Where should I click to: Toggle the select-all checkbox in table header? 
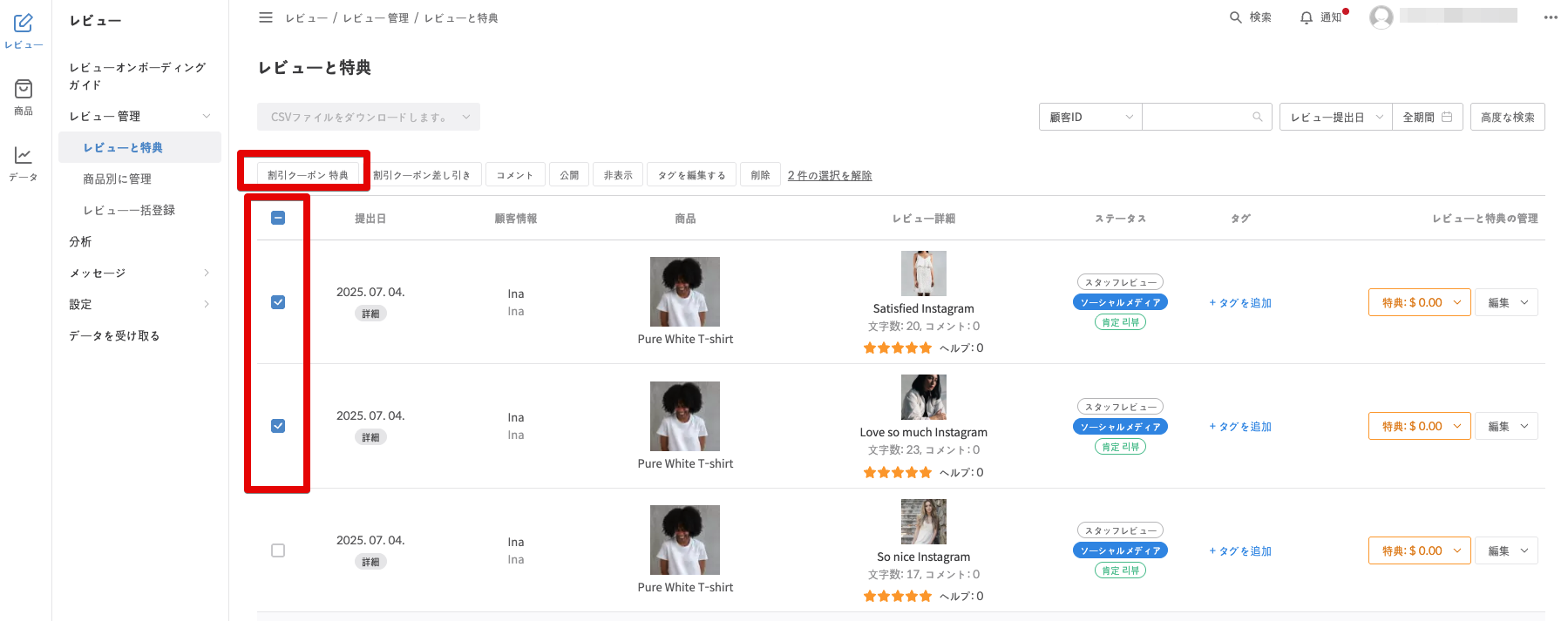point(278,218)
